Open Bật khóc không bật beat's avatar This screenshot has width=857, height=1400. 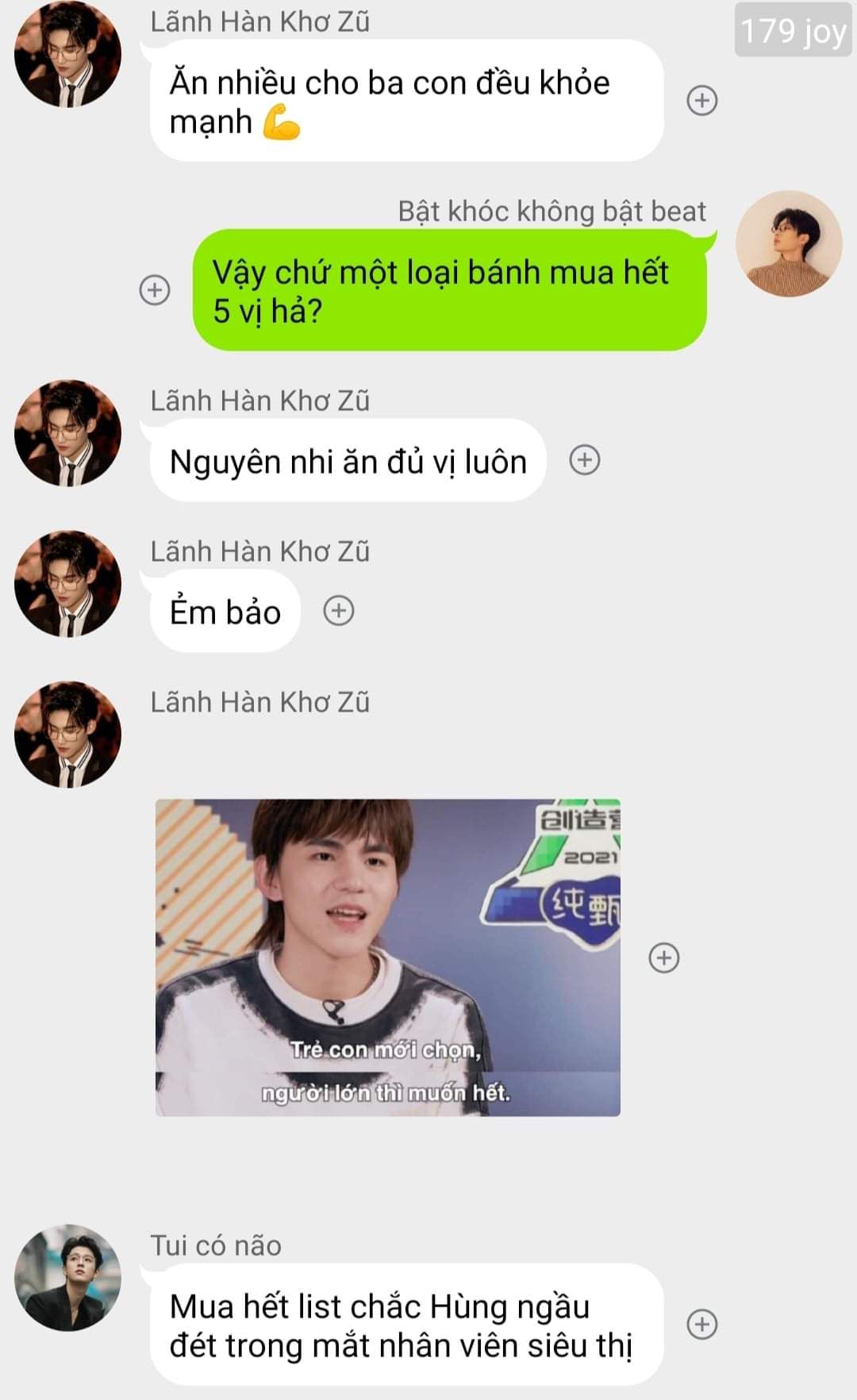(789, 244)
